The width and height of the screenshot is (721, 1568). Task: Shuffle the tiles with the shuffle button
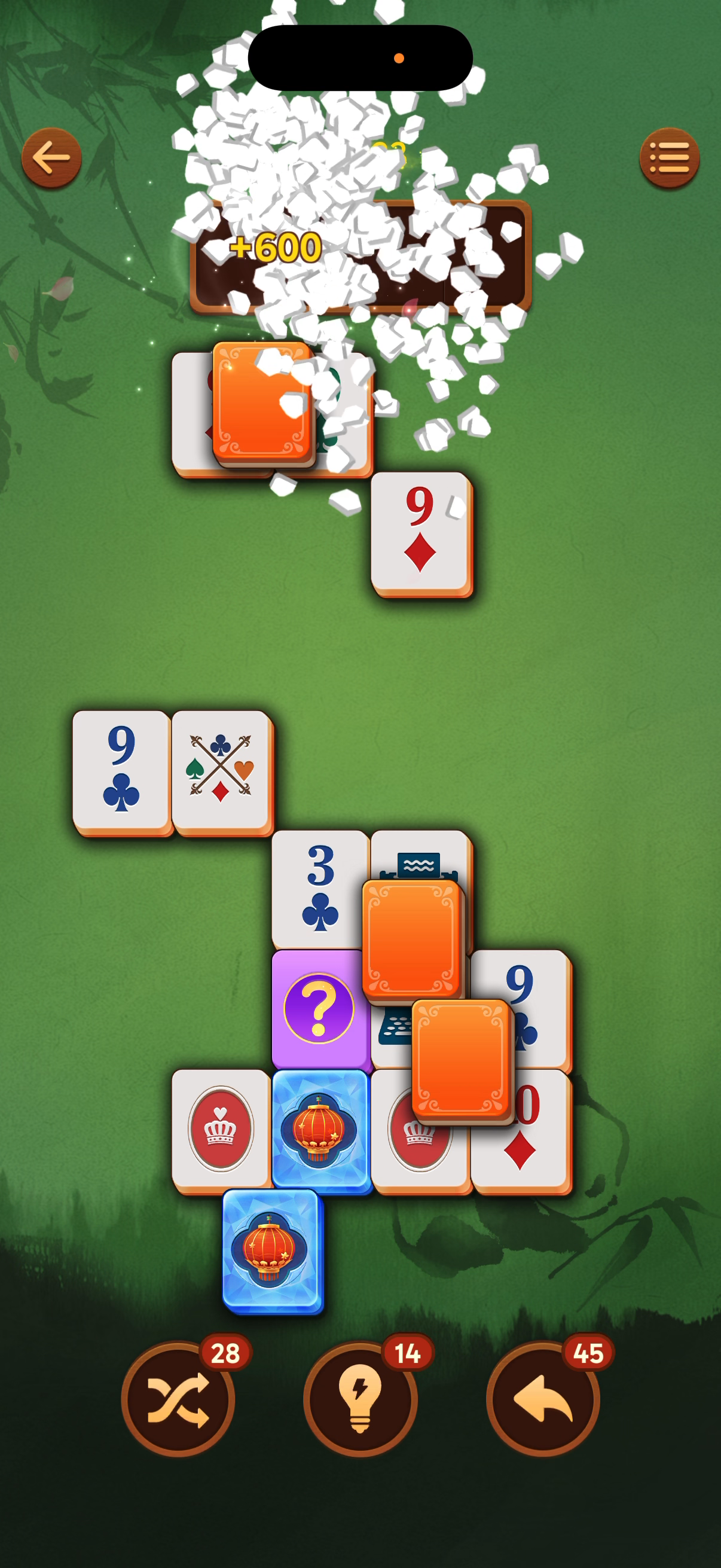click(x=178, y=1398)
